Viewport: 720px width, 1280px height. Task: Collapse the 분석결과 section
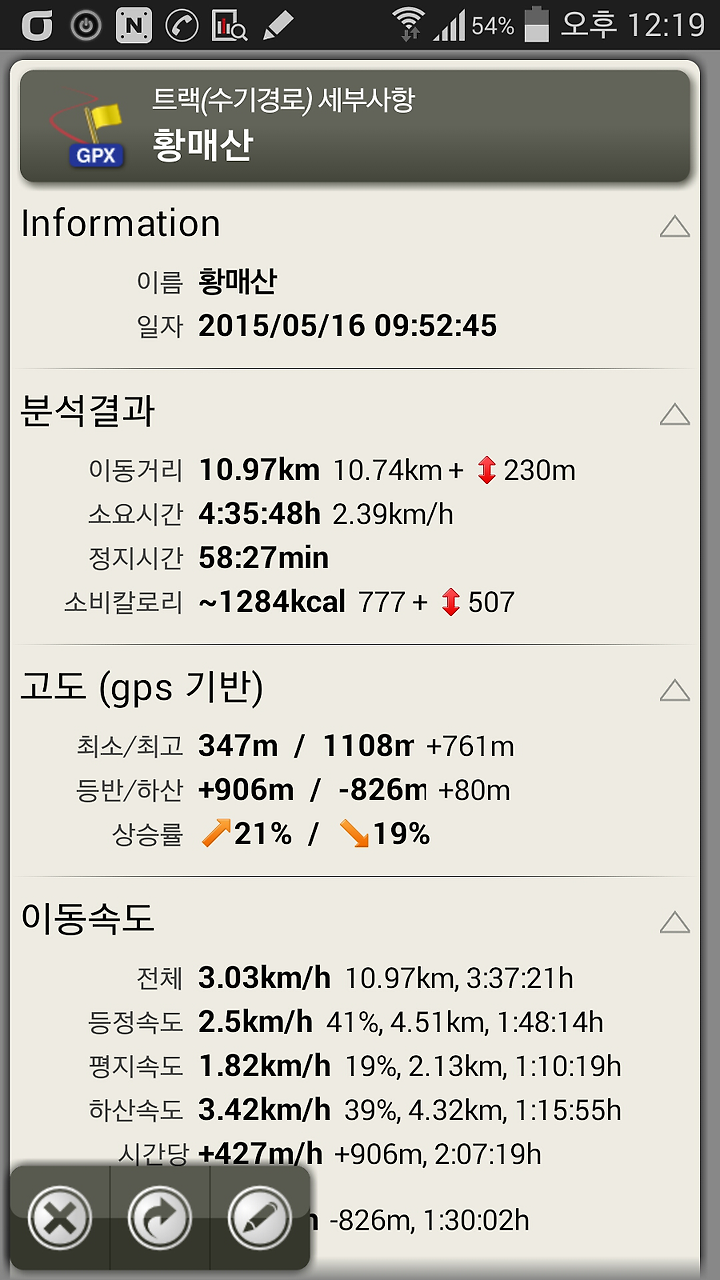(675, 414)
